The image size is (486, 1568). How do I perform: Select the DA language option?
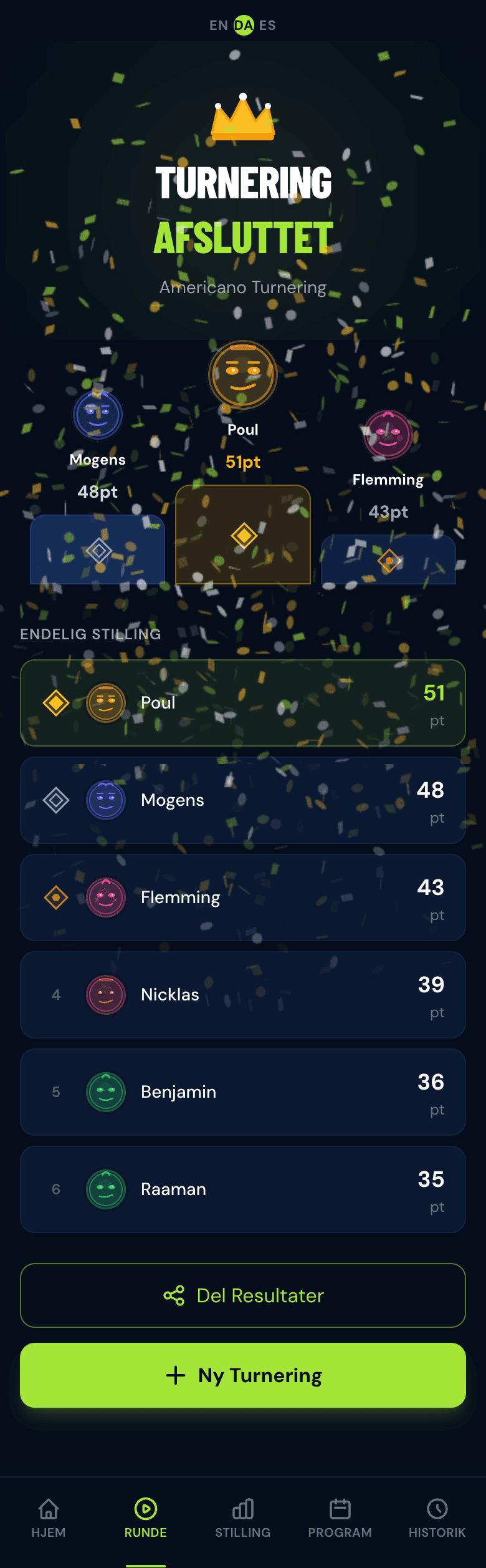[x=243, y=25]
